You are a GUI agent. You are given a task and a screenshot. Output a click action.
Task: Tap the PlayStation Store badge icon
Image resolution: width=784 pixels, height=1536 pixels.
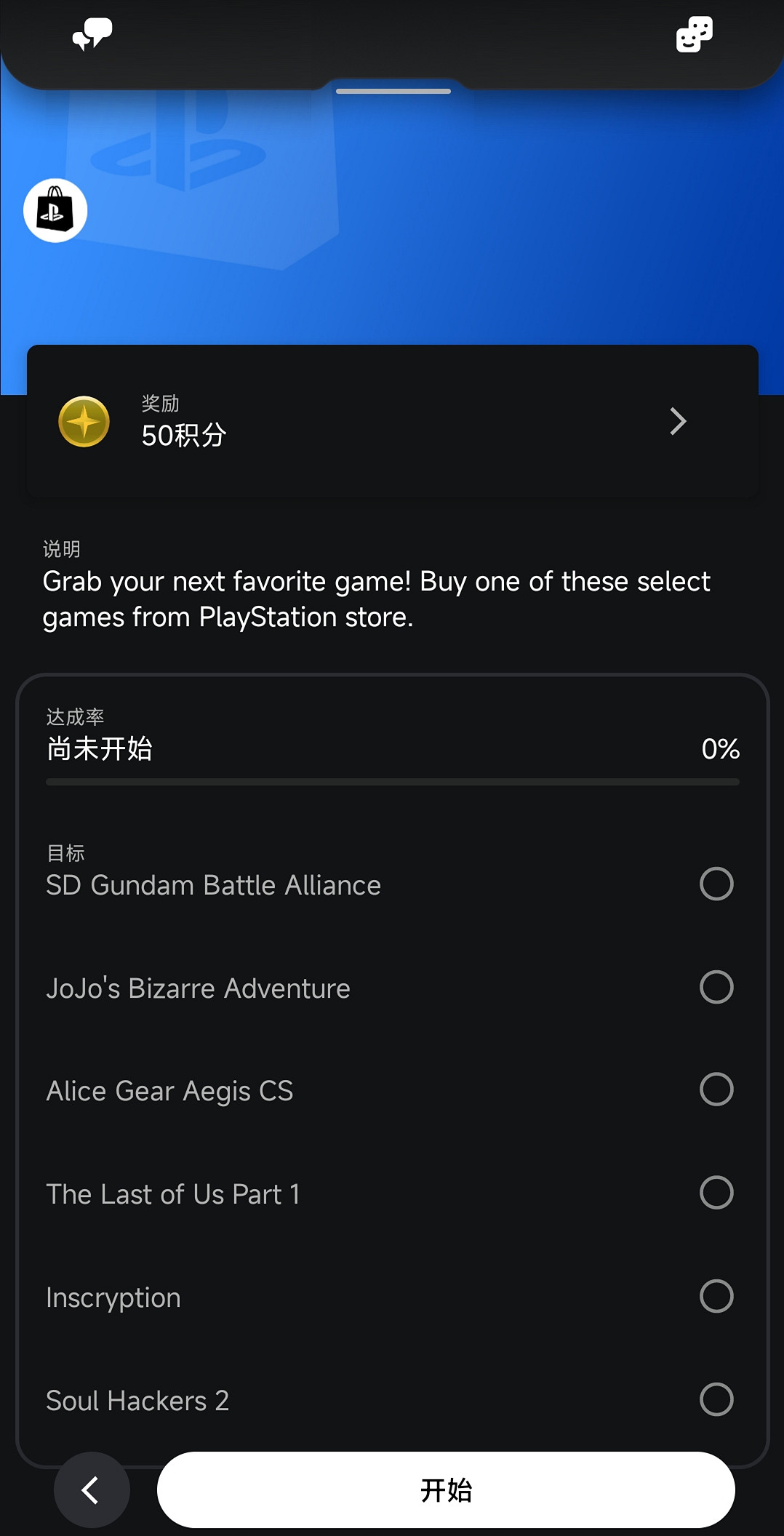coord(55,210)
